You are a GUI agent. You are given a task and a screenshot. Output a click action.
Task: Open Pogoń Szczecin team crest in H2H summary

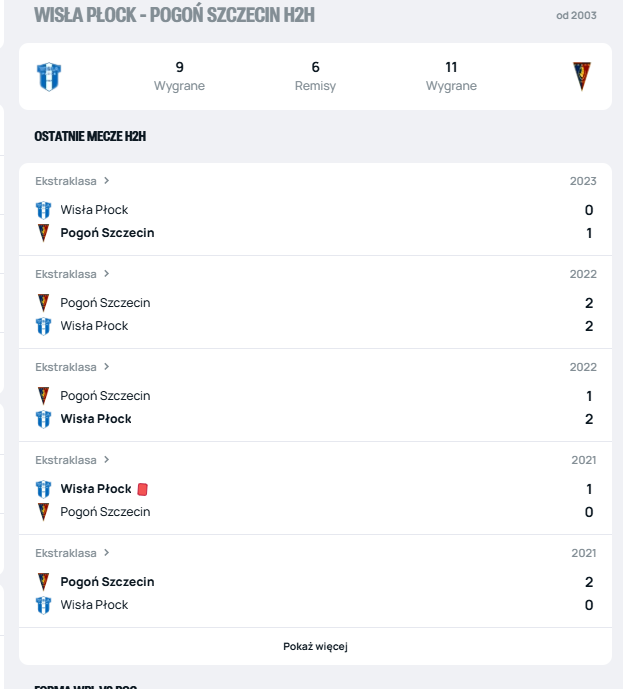click(582, 76)
